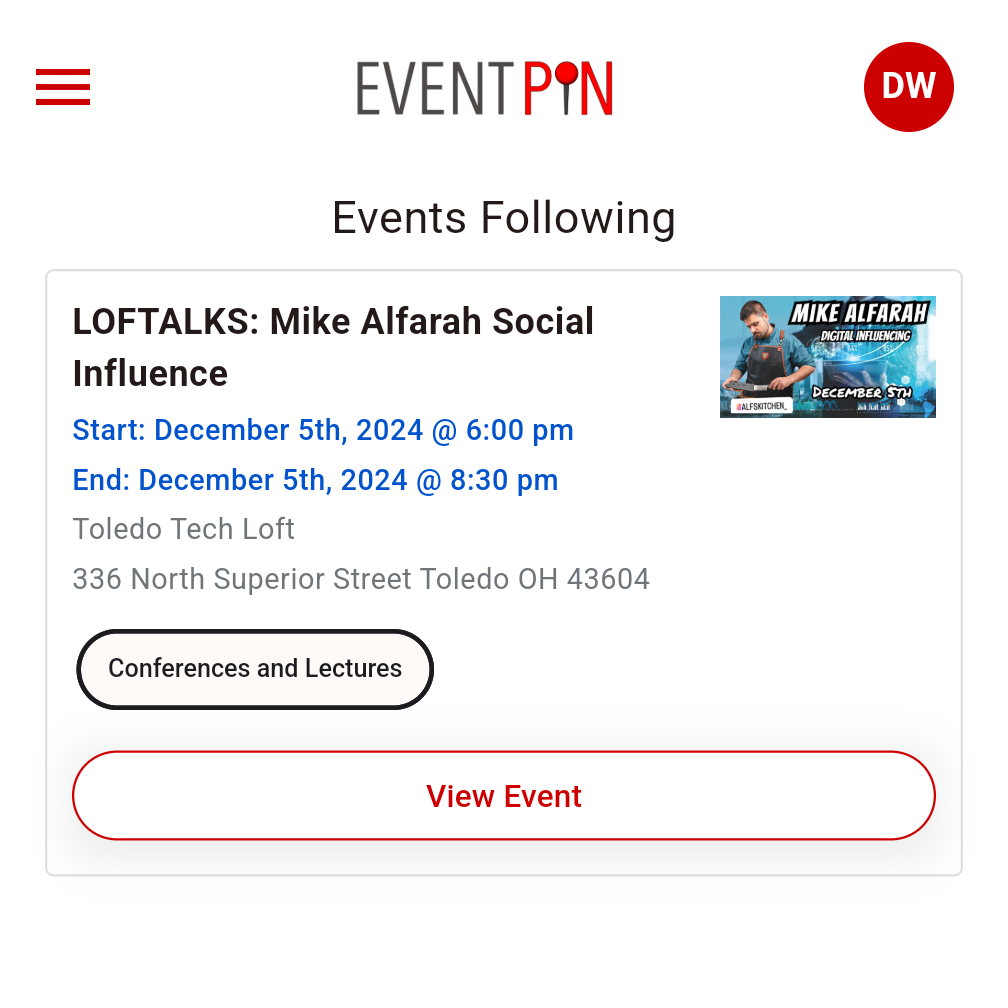Open the DW profile avatar

click(x=908, y=87)
